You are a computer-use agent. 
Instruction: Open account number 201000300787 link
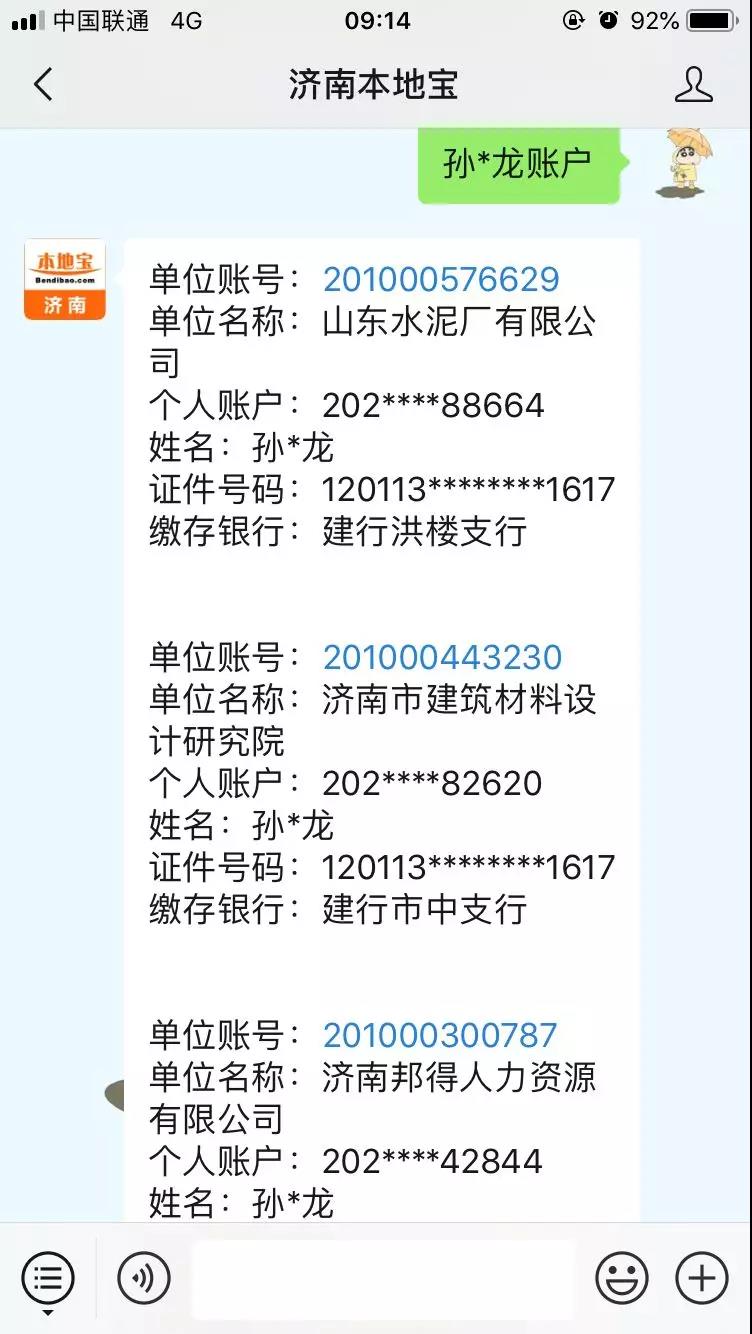tap(440, 1035)
